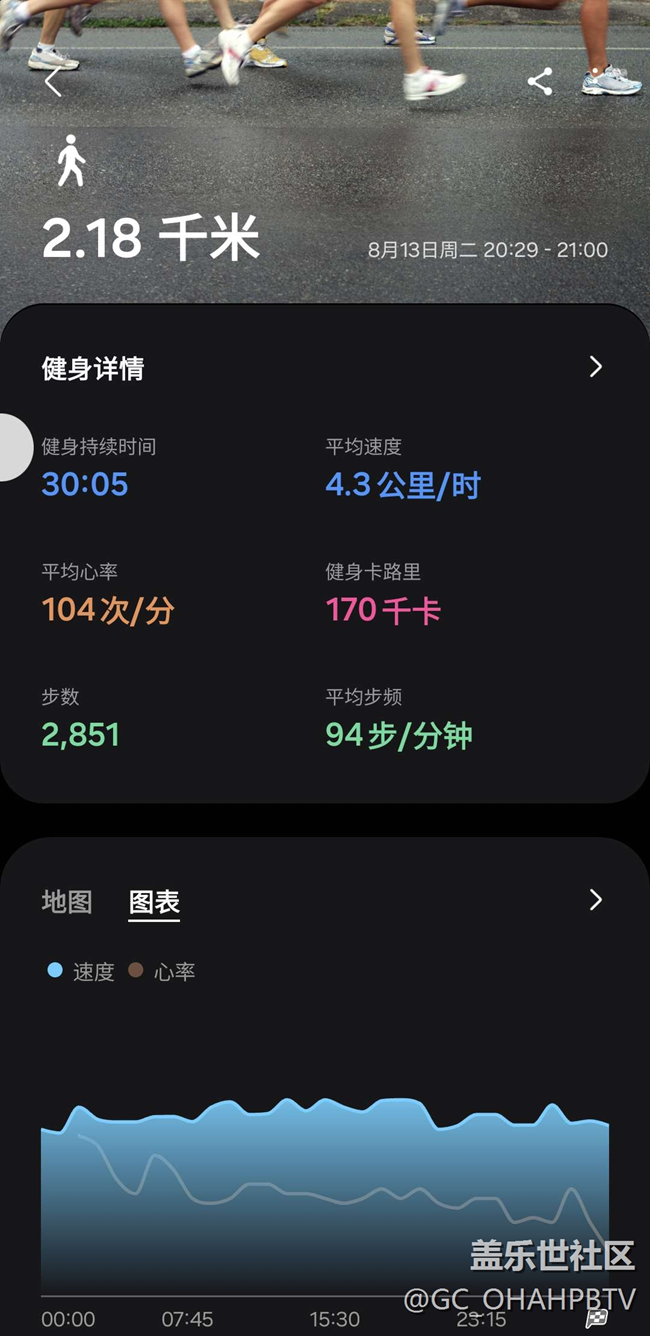Screen dimensions: 650x1336
Task: Open the more options menu
Action: point(597,80)
